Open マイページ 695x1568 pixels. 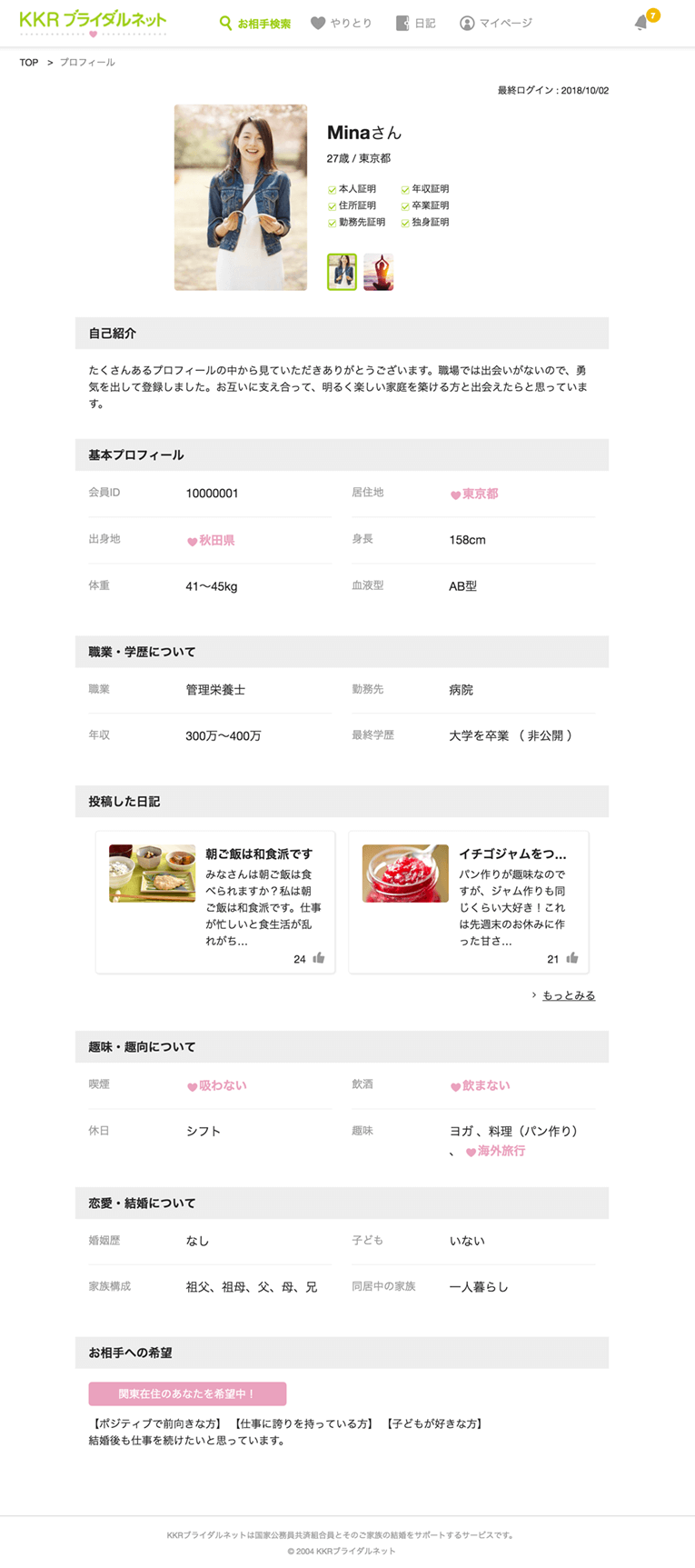pos(496,24)
